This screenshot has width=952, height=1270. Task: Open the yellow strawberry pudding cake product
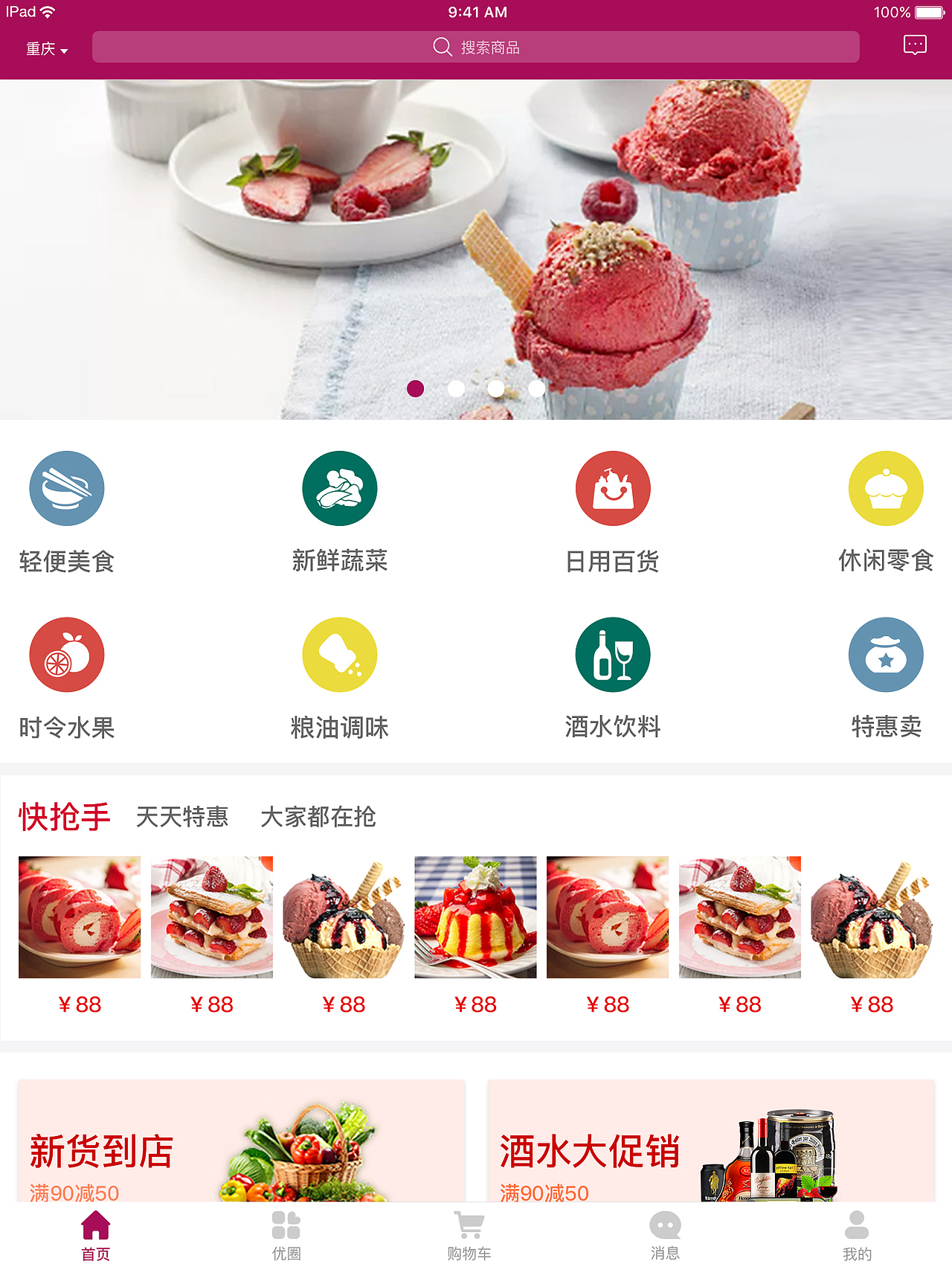pos(475,917)
